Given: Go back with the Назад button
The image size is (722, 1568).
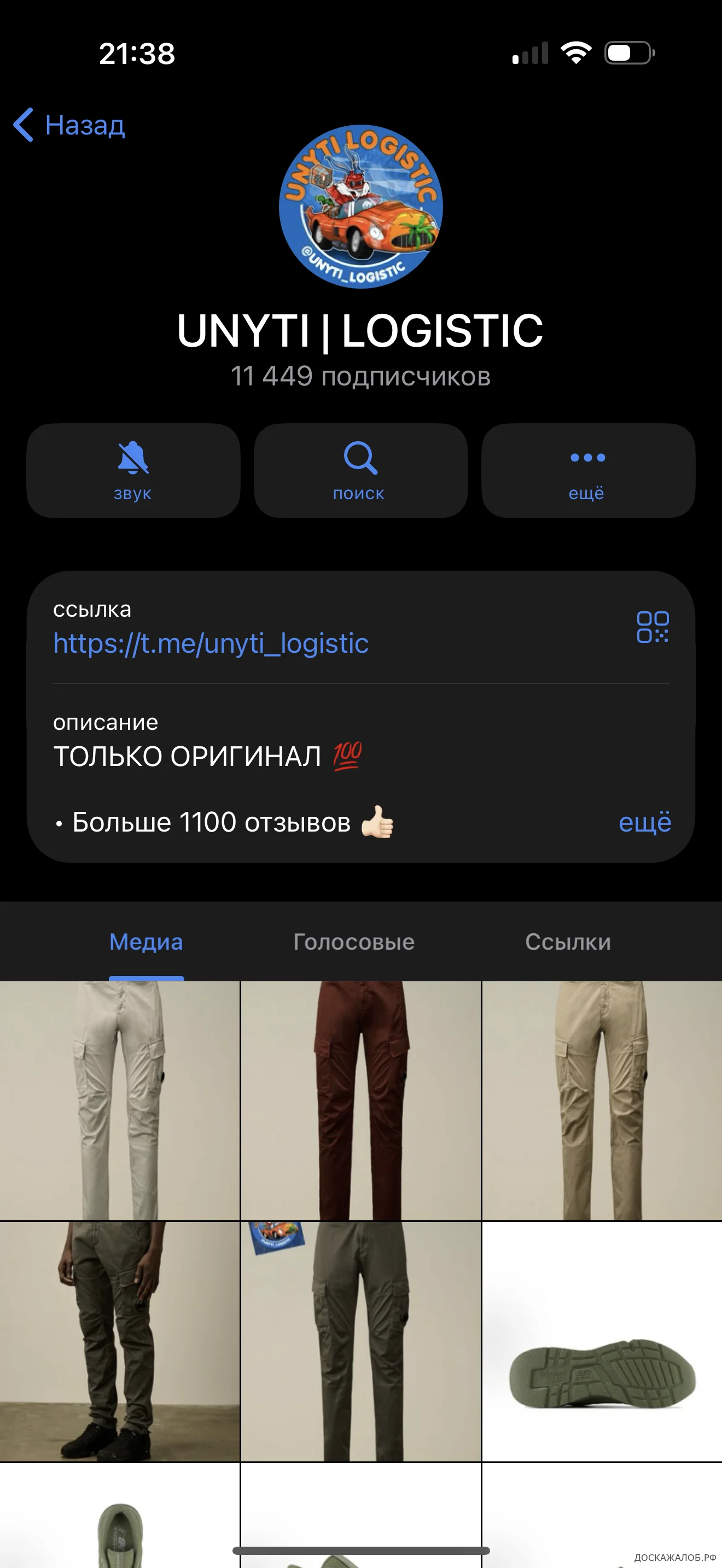Looking at the screenshot, I should click(x=70, y=125).
